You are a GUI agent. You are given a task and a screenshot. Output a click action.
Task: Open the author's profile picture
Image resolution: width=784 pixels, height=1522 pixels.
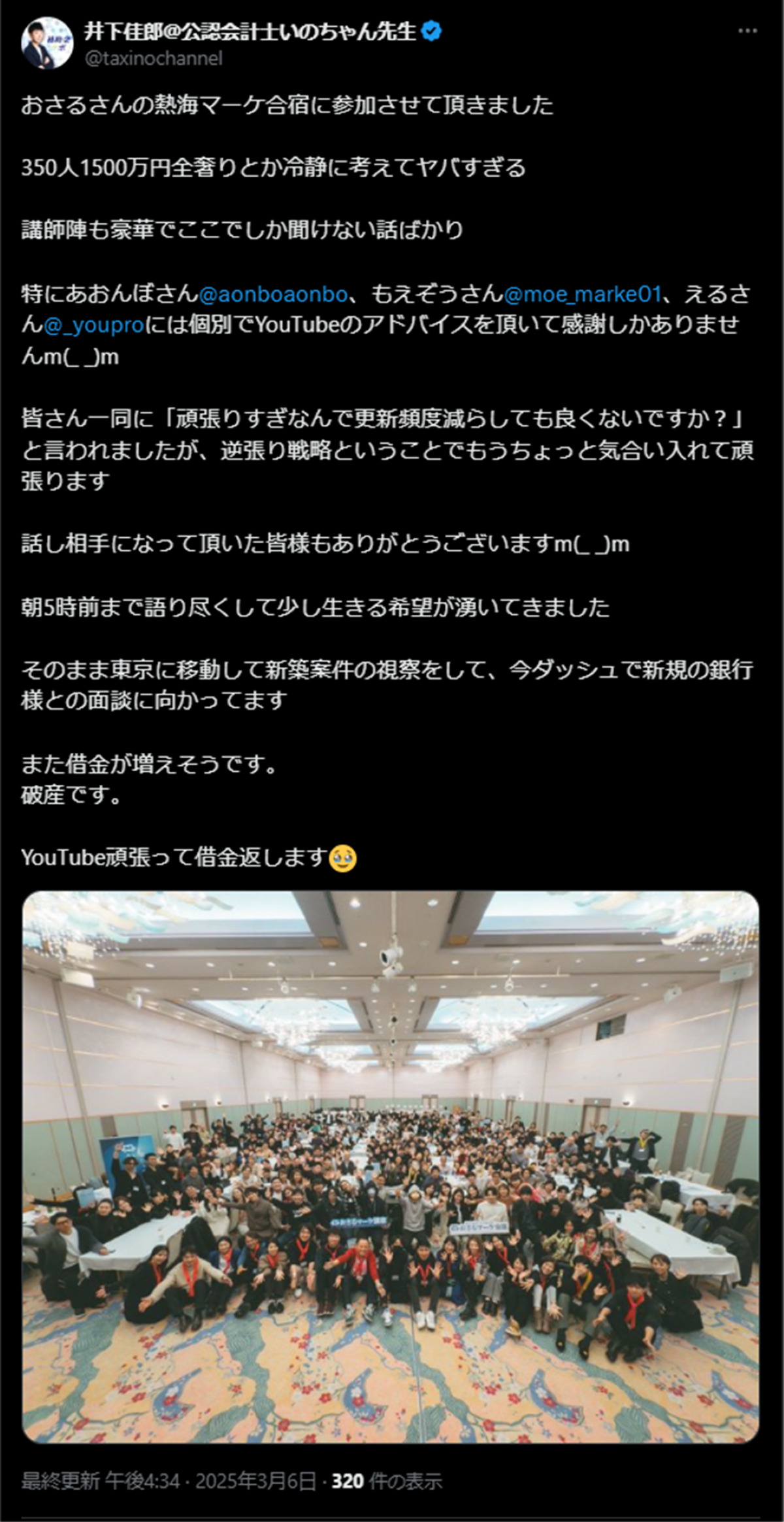(x=47, y=43)
